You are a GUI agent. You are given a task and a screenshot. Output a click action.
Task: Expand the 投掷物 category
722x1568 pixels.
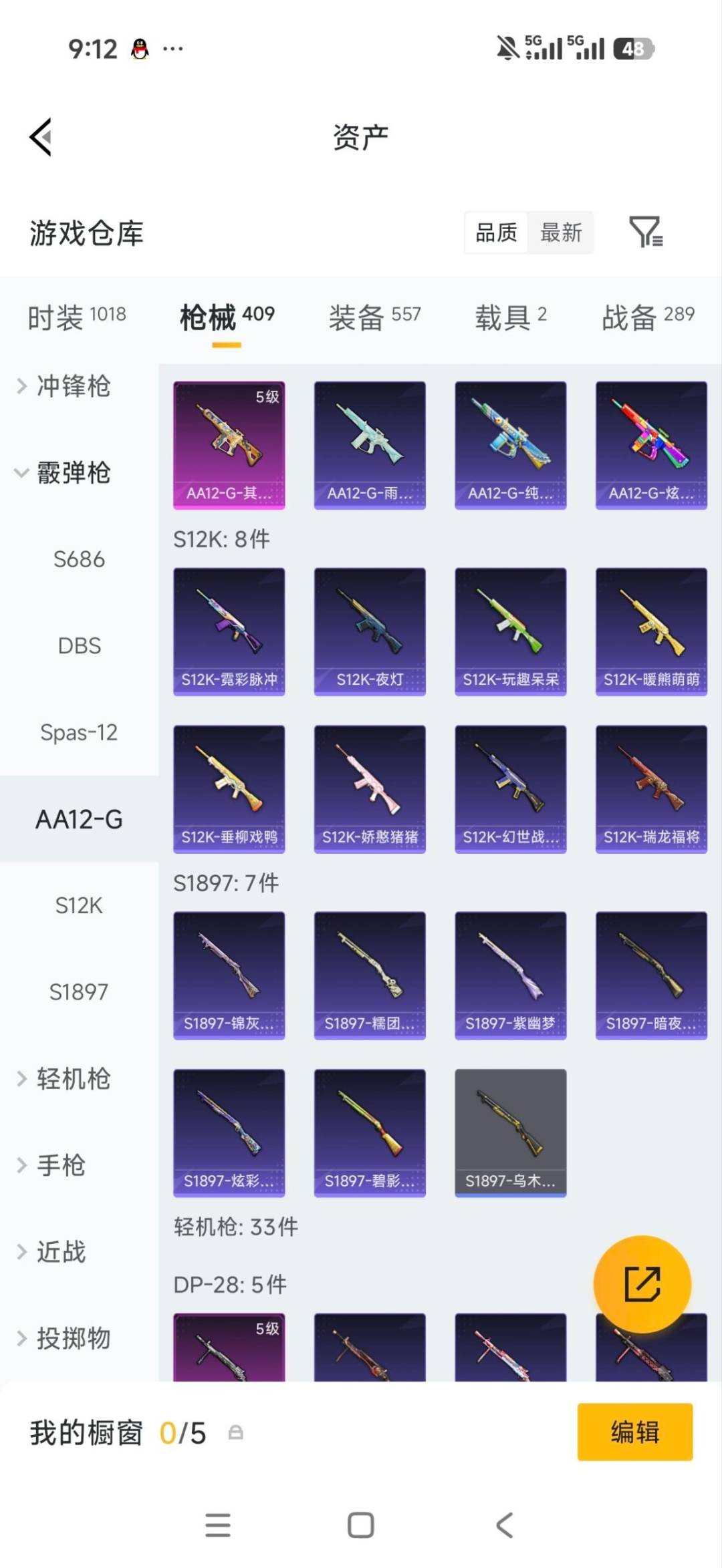point(64,1338)
